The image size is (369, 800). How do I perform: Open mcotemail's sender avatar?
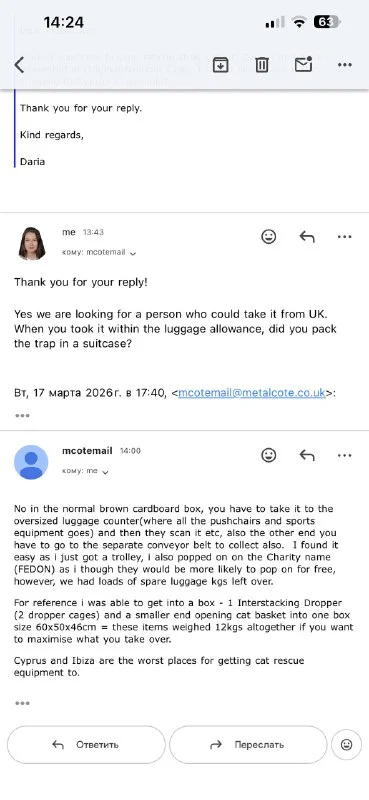pyautogui.click(x=31, y=462)
